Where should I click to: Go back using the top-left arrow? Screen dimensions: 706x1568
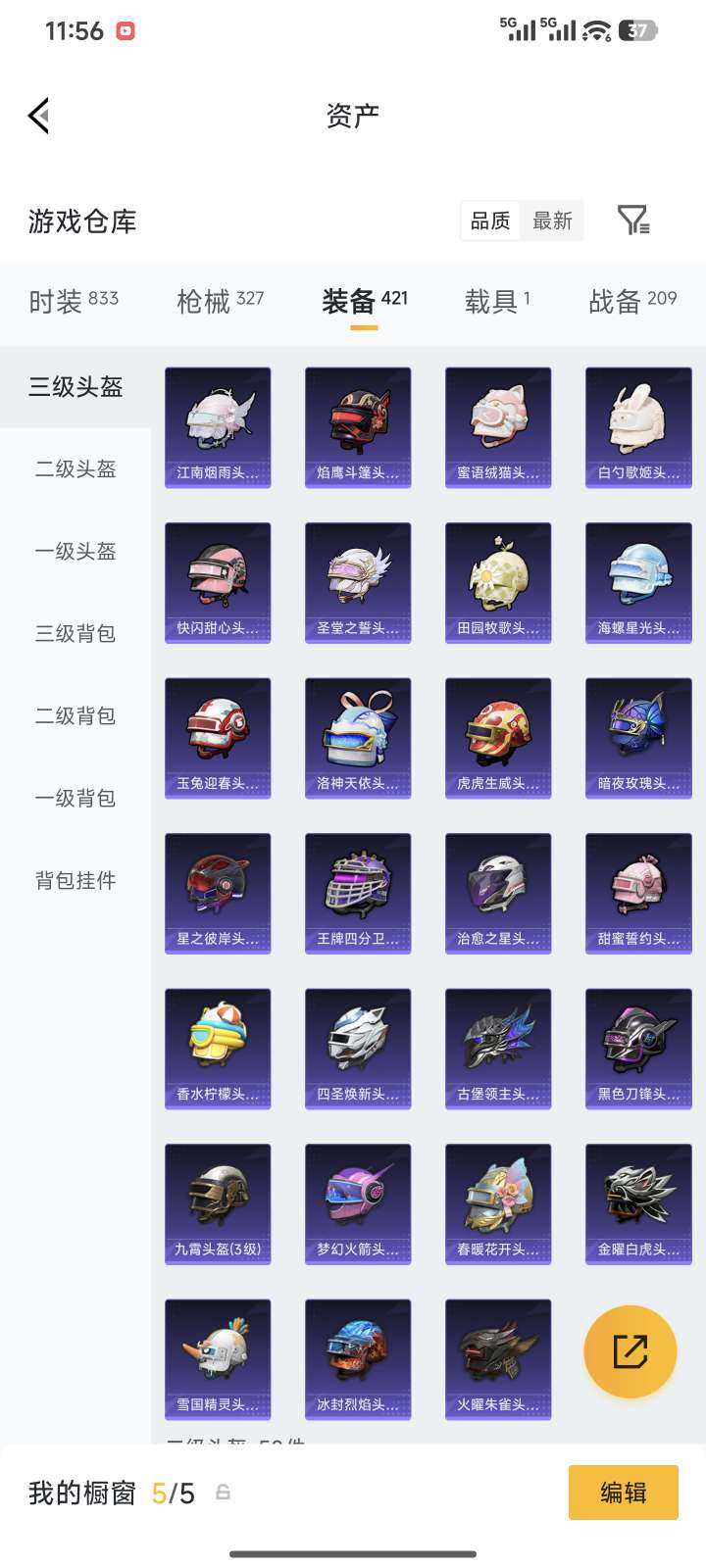pos(39,116)
